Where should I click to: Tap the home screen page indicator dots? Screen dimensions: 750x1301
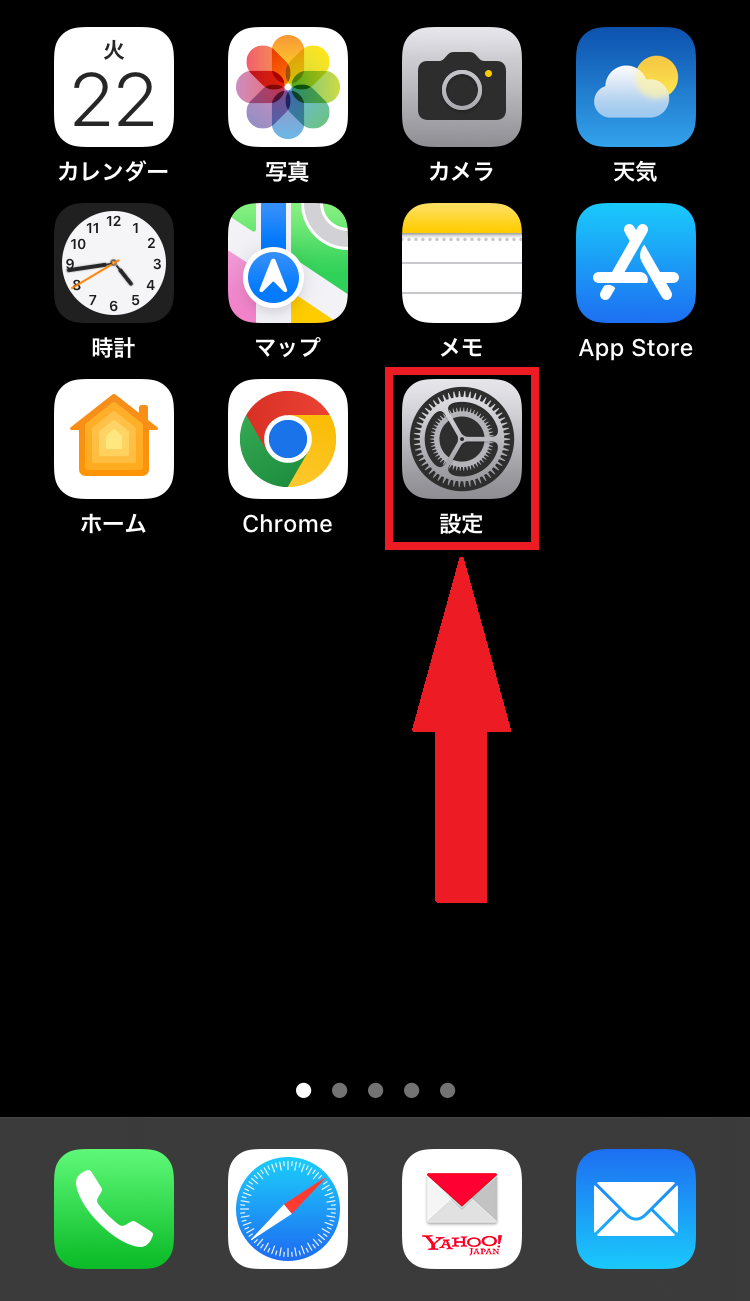(376, 1090)
